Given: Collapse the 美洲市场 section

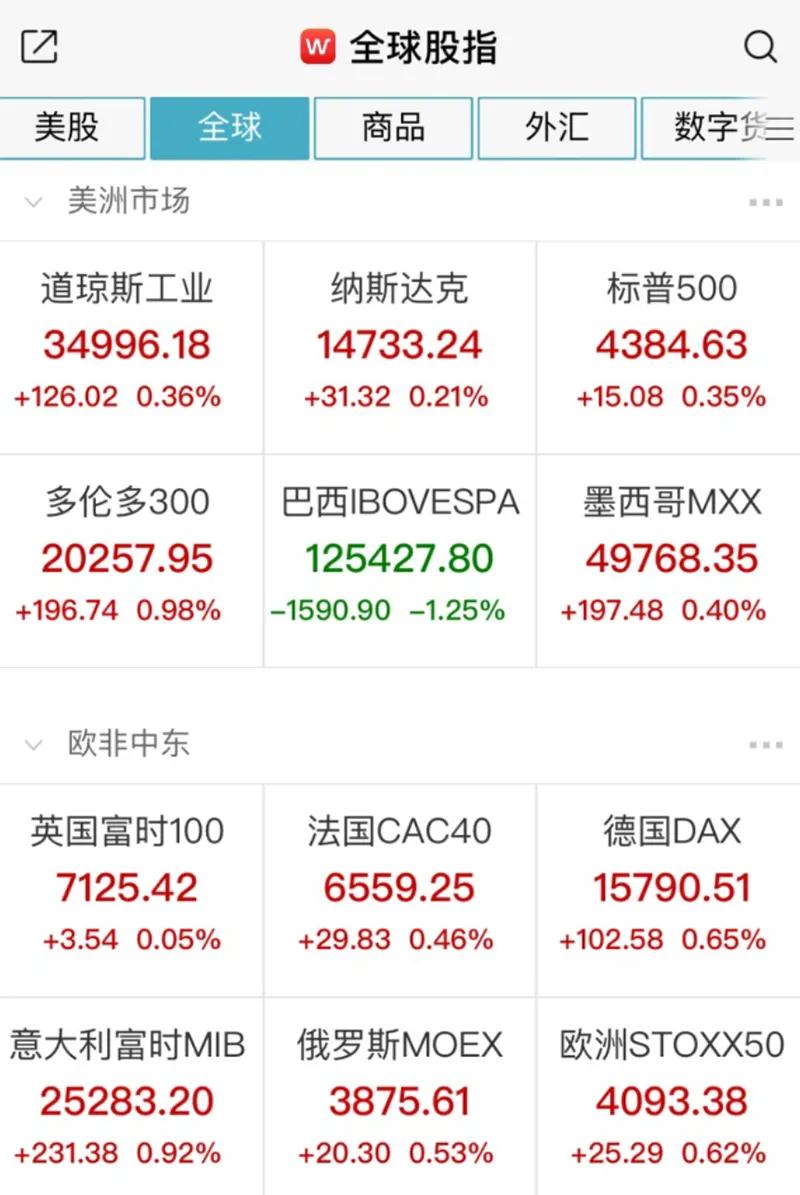Looking at the screenshot, I should coord(34,202).
